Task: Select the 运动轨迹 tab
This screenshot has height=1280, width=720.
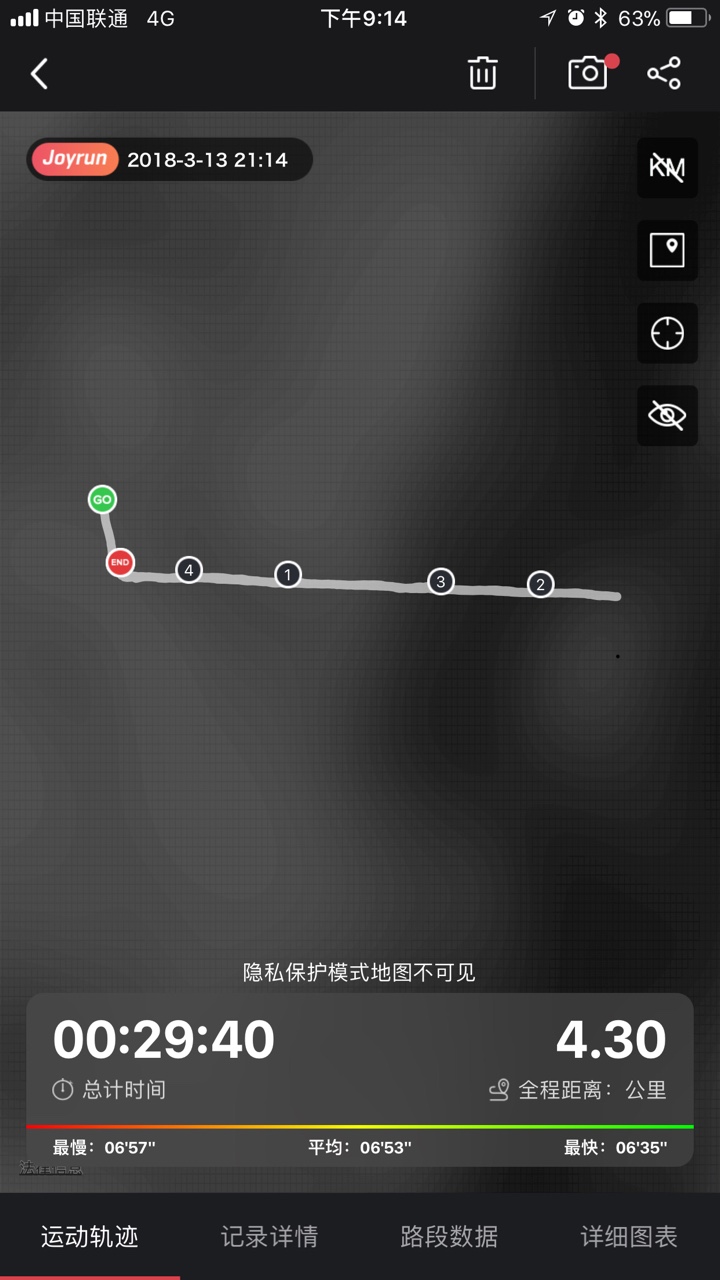Action: click(x=90, y=1237)
